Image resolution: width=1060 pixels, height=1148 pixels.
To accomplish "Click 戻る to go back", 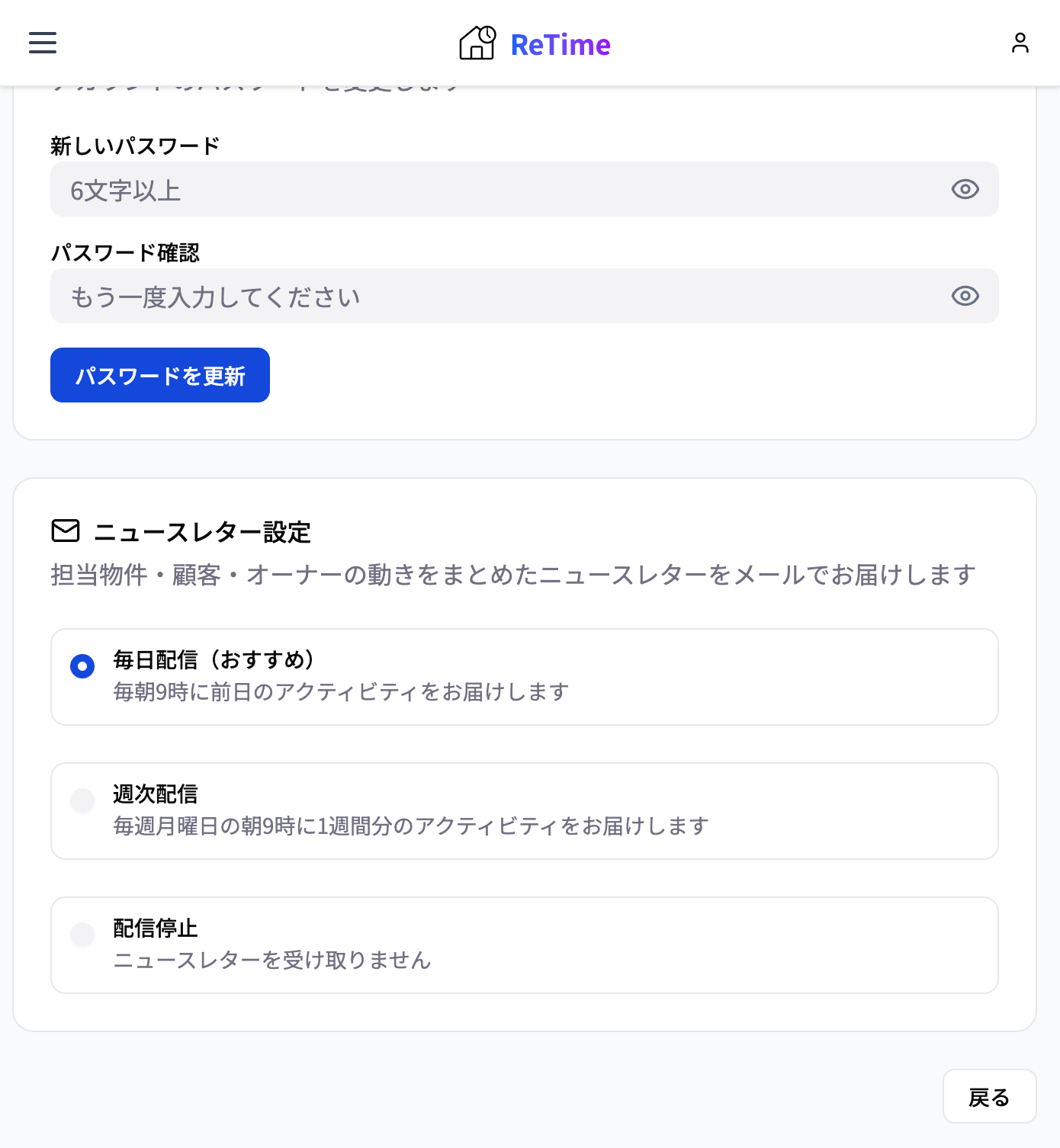I will click(989, 1096).
